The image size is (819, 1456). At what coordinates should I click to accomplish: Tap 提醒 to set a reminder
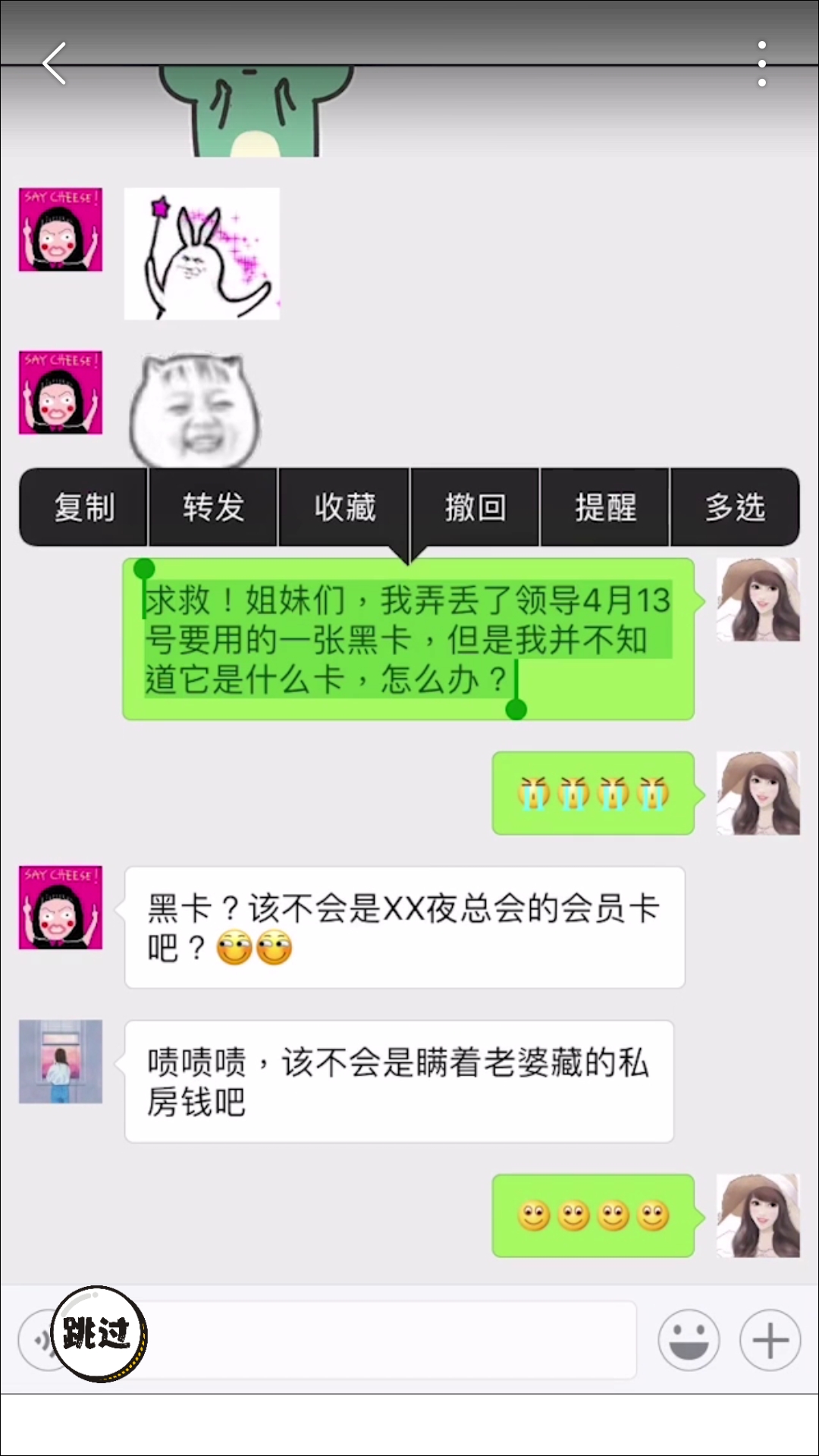point(605,507)
